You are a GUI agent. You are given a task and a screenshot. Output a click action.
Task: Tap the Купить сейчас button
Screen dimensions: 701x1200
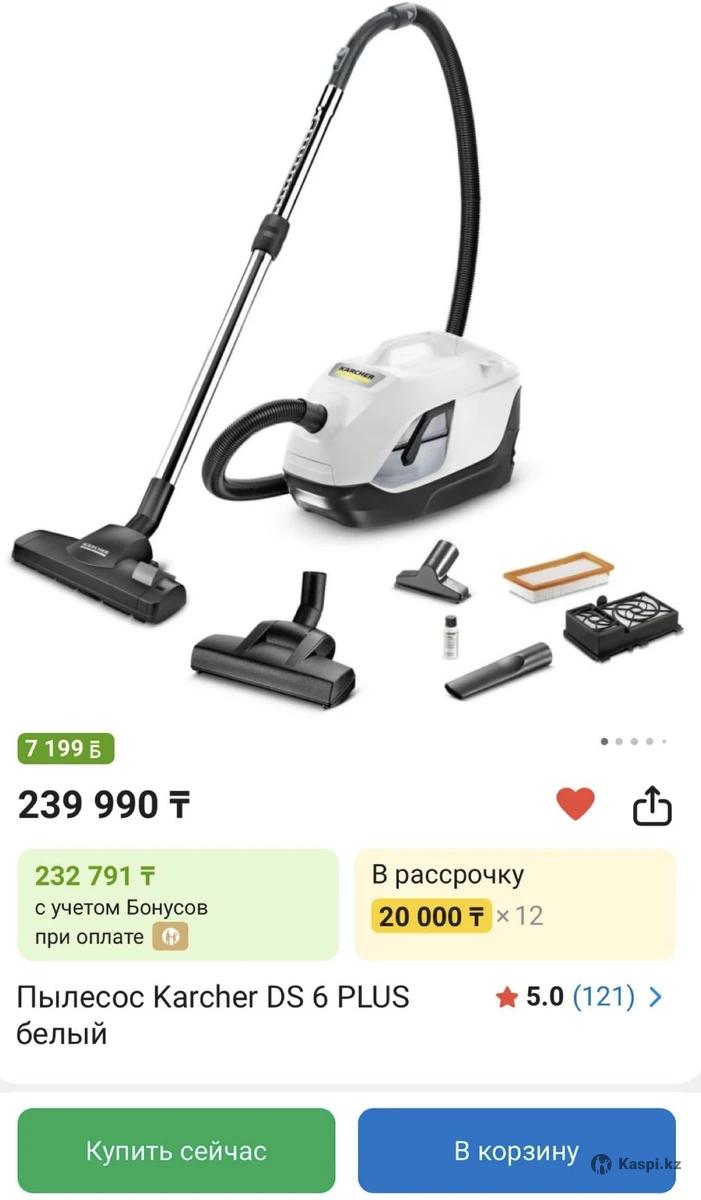click(x=176, y=1151)
